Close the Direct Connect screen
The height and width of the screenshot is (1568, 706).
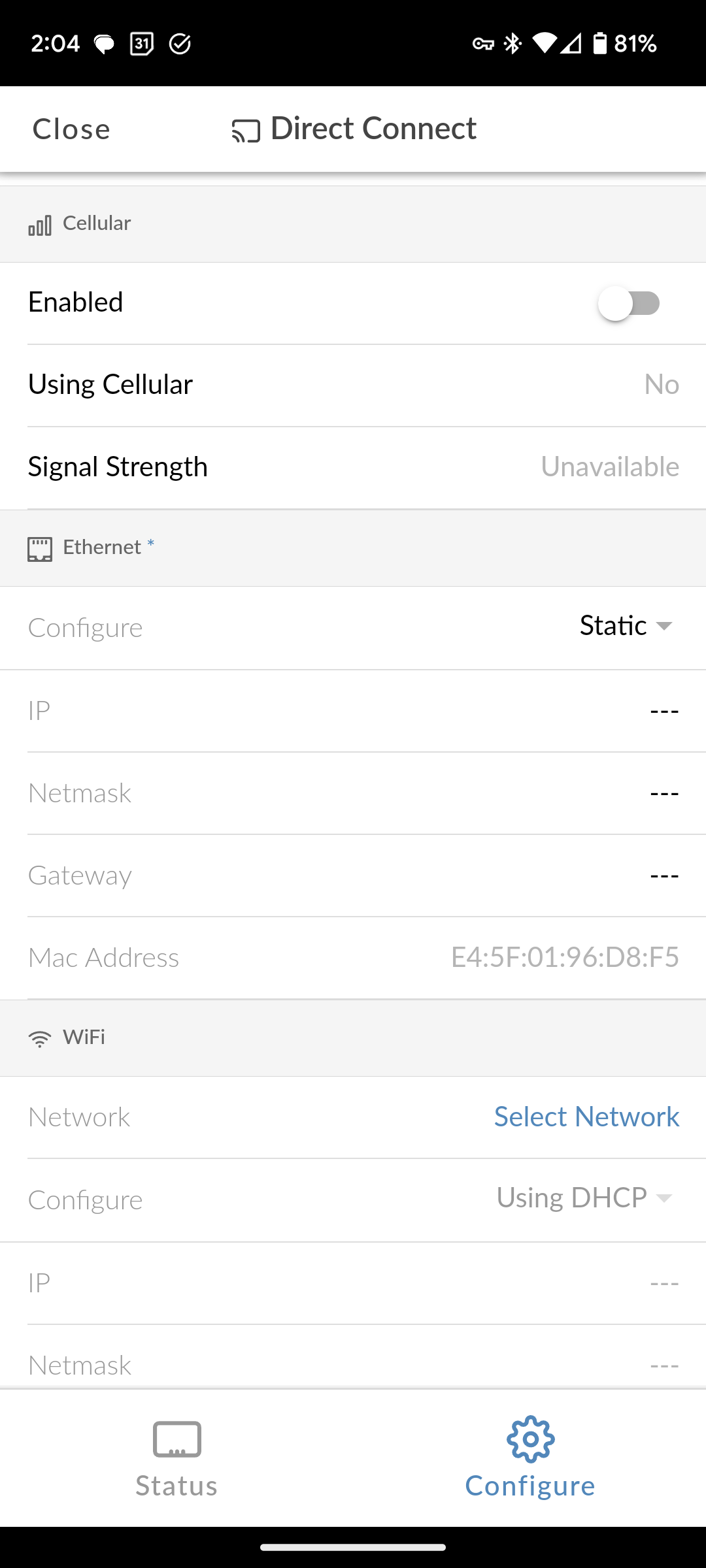[x=71, y=129]
